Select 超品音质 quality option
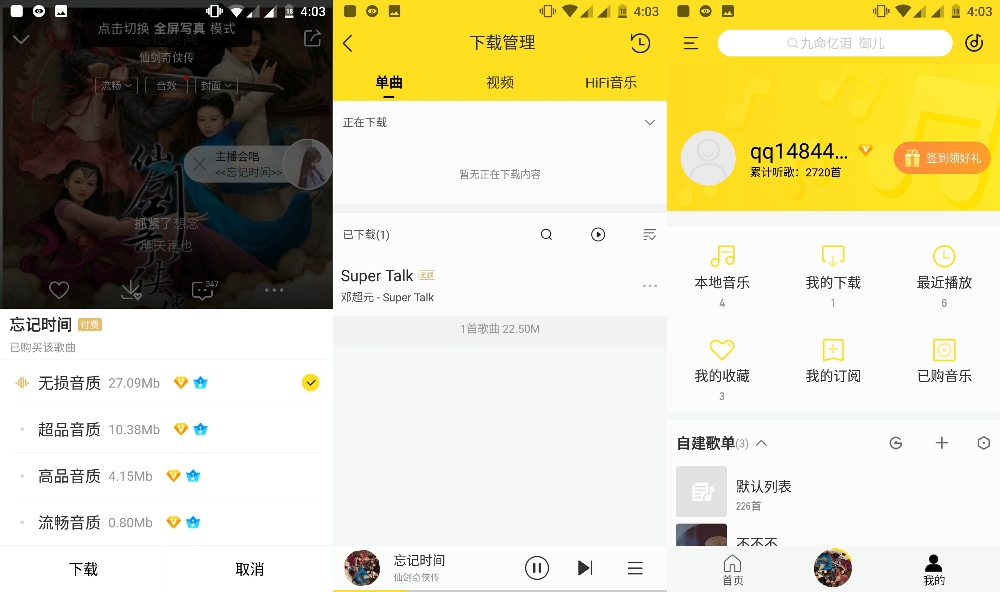This screenshot has height=592, width=1000. [x=69, y=429]
